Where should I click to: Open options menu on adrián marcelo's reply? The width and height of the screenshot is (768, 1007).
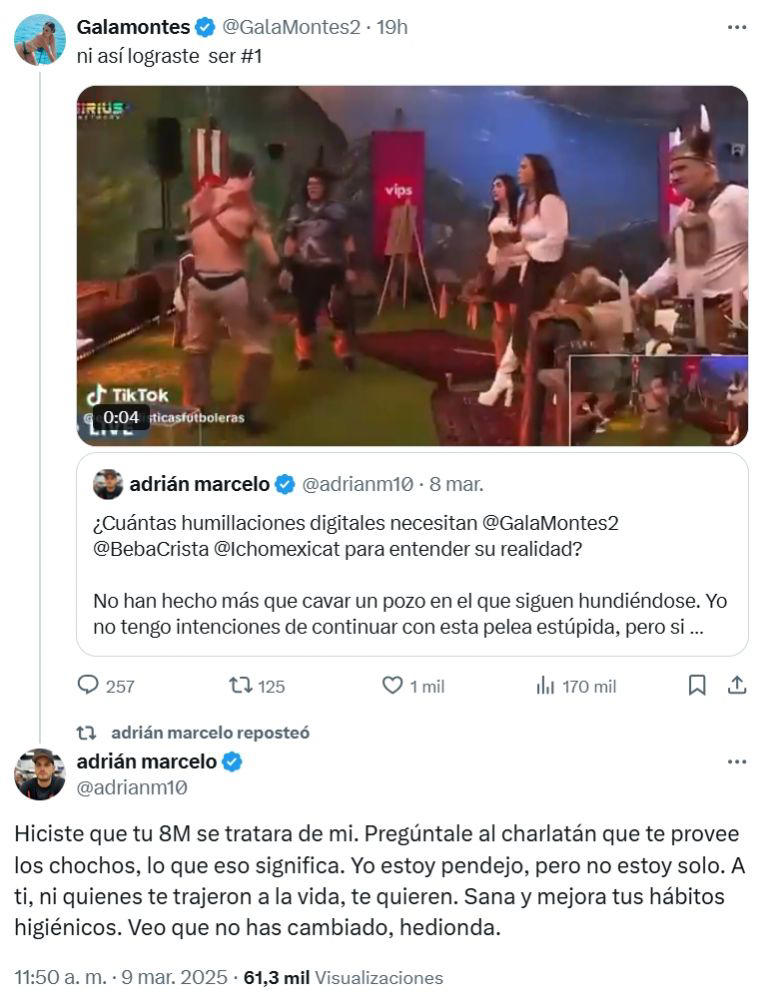(x=736, y=764)
